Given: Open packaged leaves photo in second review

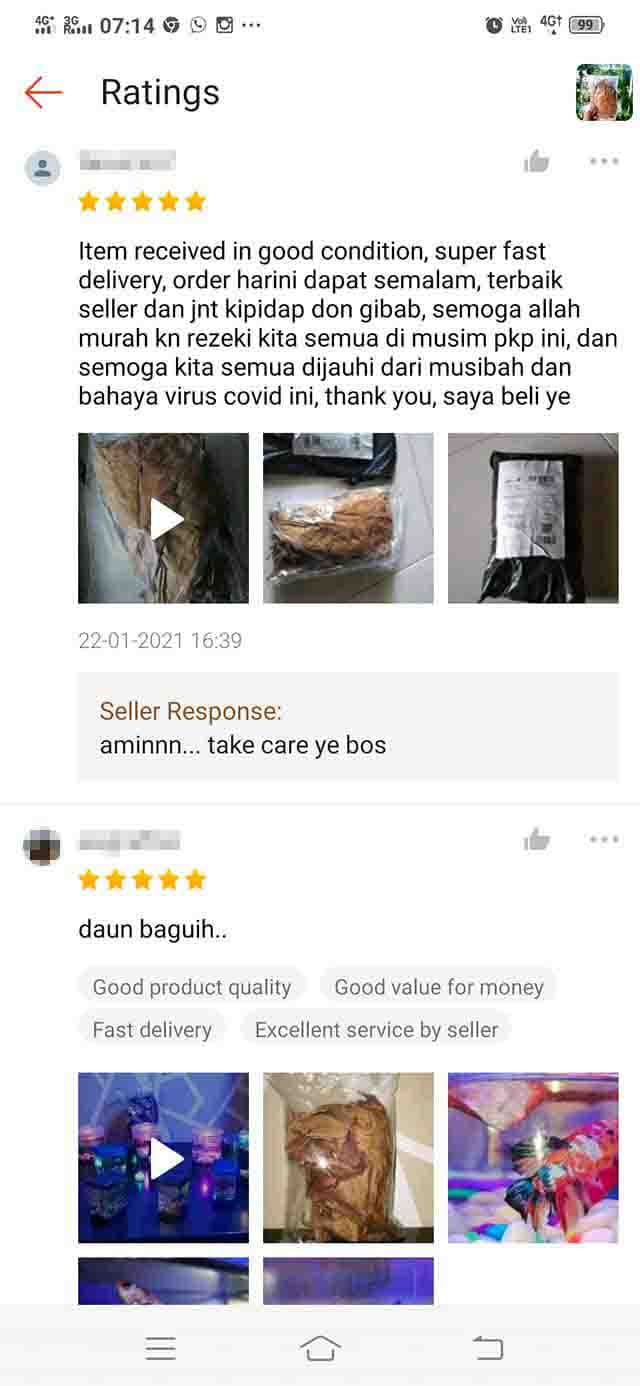Looking at the screenshot, I should (348, 1158).
